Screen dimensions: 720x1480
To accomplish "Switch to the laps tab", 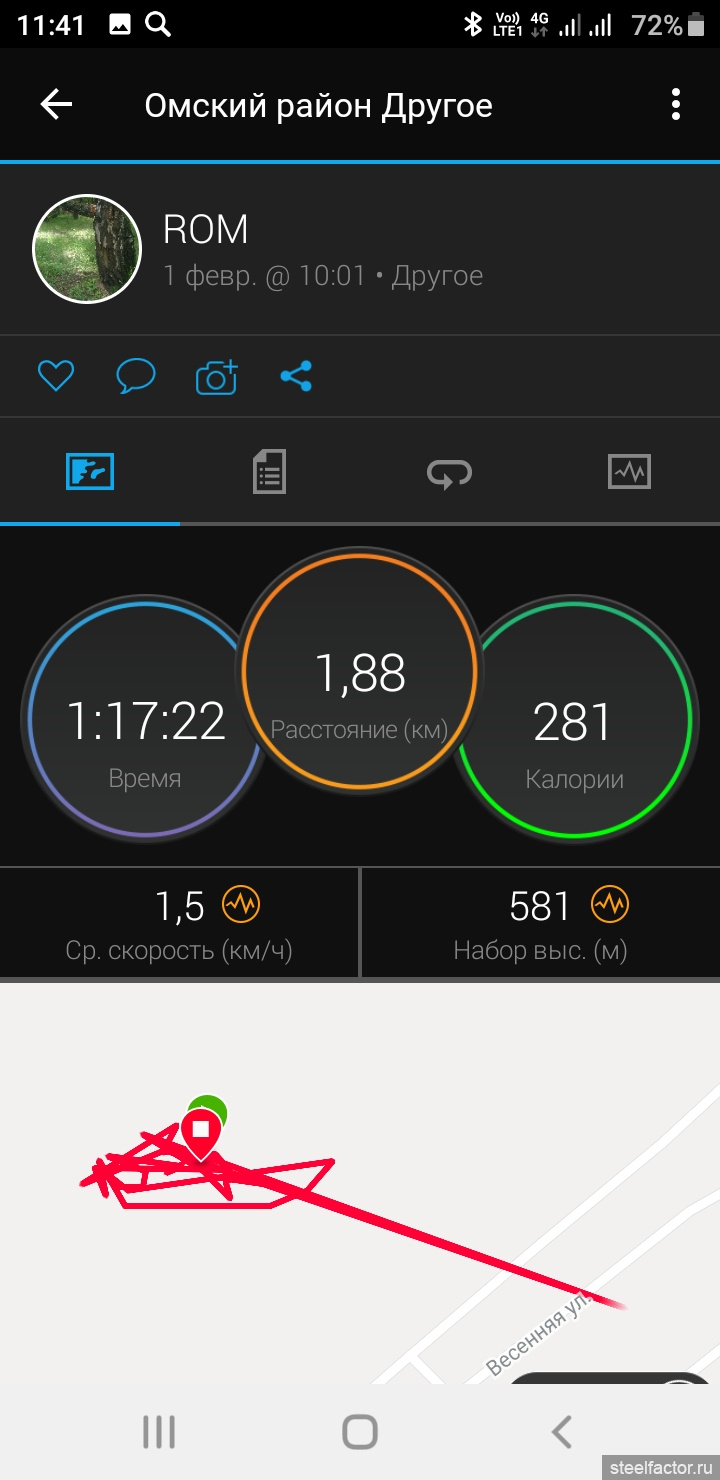I will pyautogui.click(x=449, y=471).
